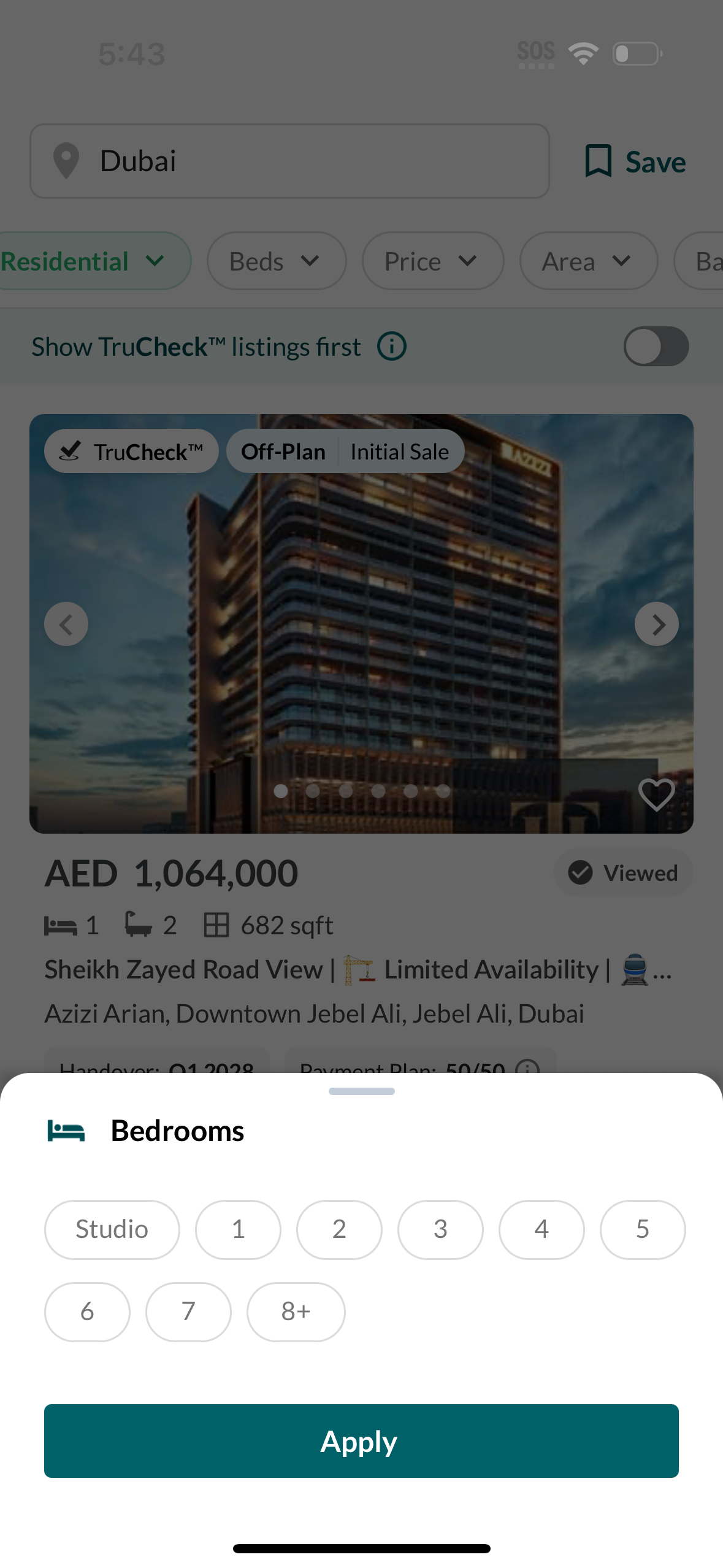Click the location pin icon beside Dubai
Viewport: 723px width, 1568px height.
click(66, 161)
